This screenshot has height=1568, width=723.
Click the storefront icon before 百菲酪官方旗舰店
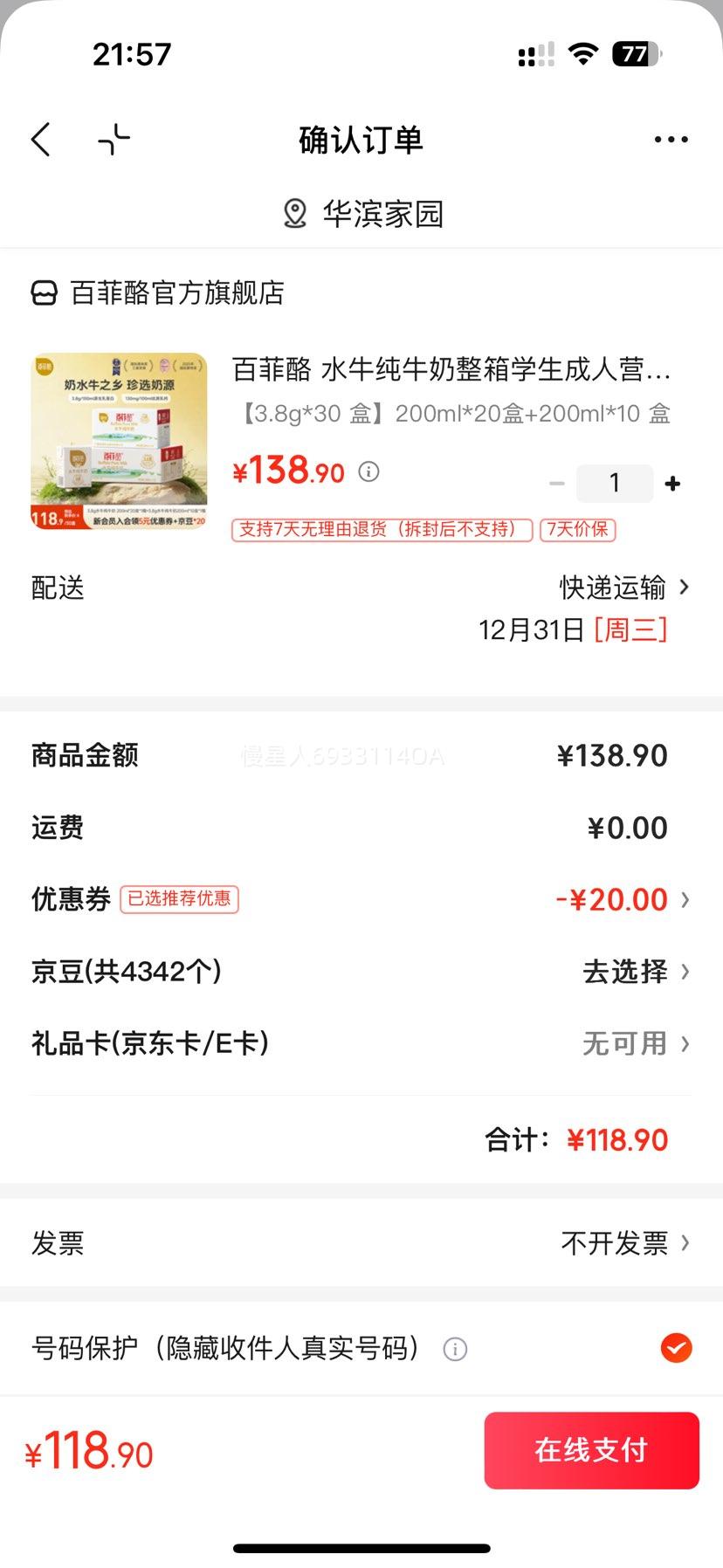(x=42, y=293)
